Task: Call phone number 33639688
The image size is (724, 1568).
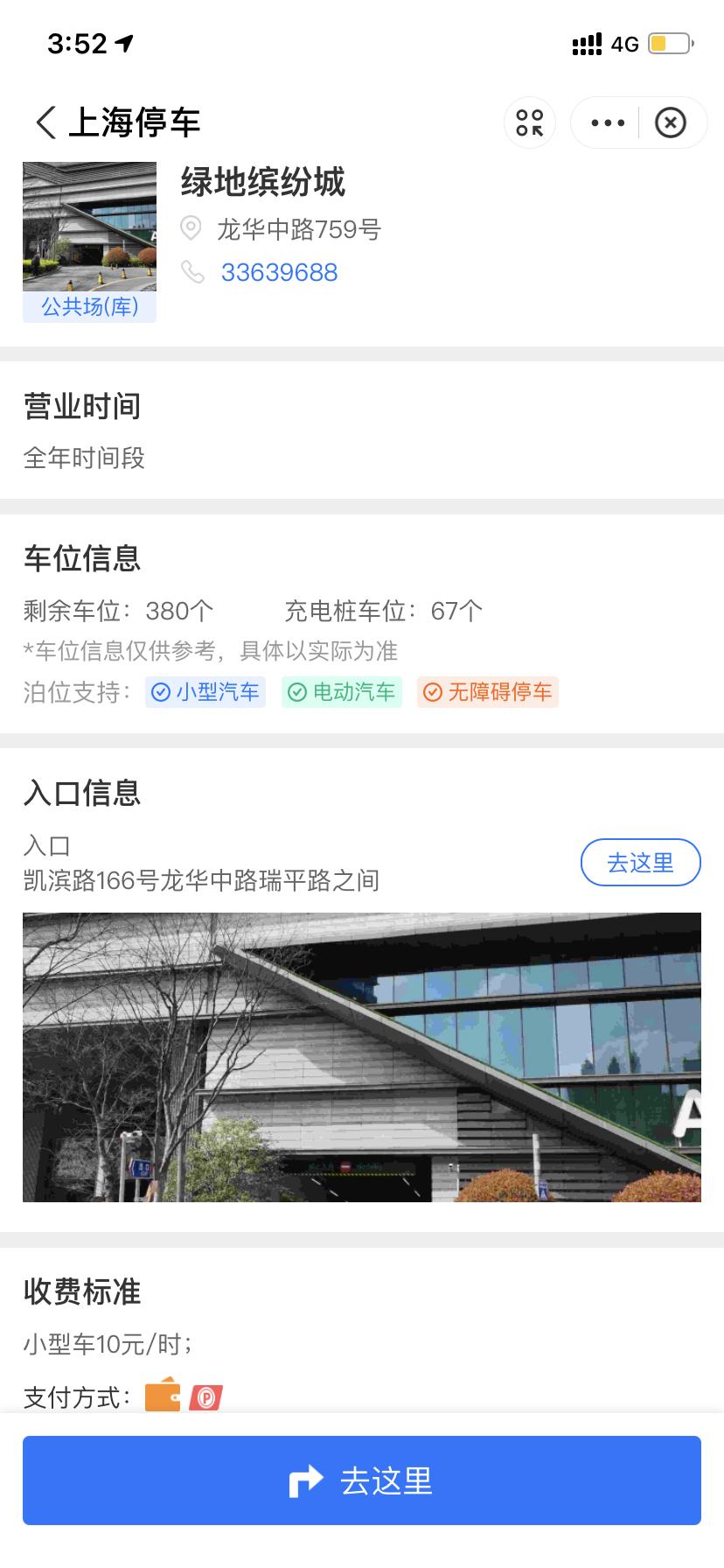Action: point(279,272)
